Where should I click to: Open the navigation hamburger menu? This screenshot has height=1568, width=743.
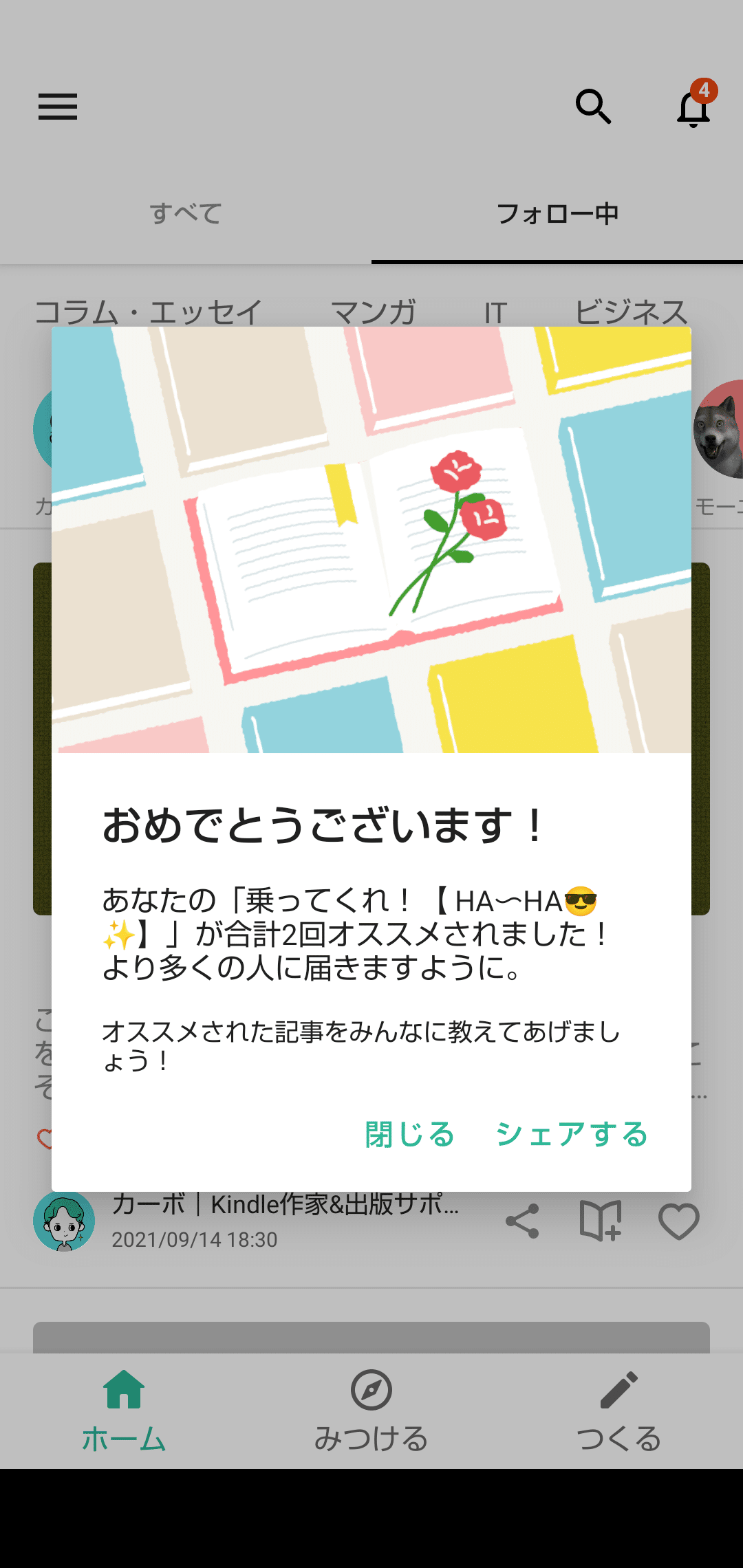[x=58, y=107]
